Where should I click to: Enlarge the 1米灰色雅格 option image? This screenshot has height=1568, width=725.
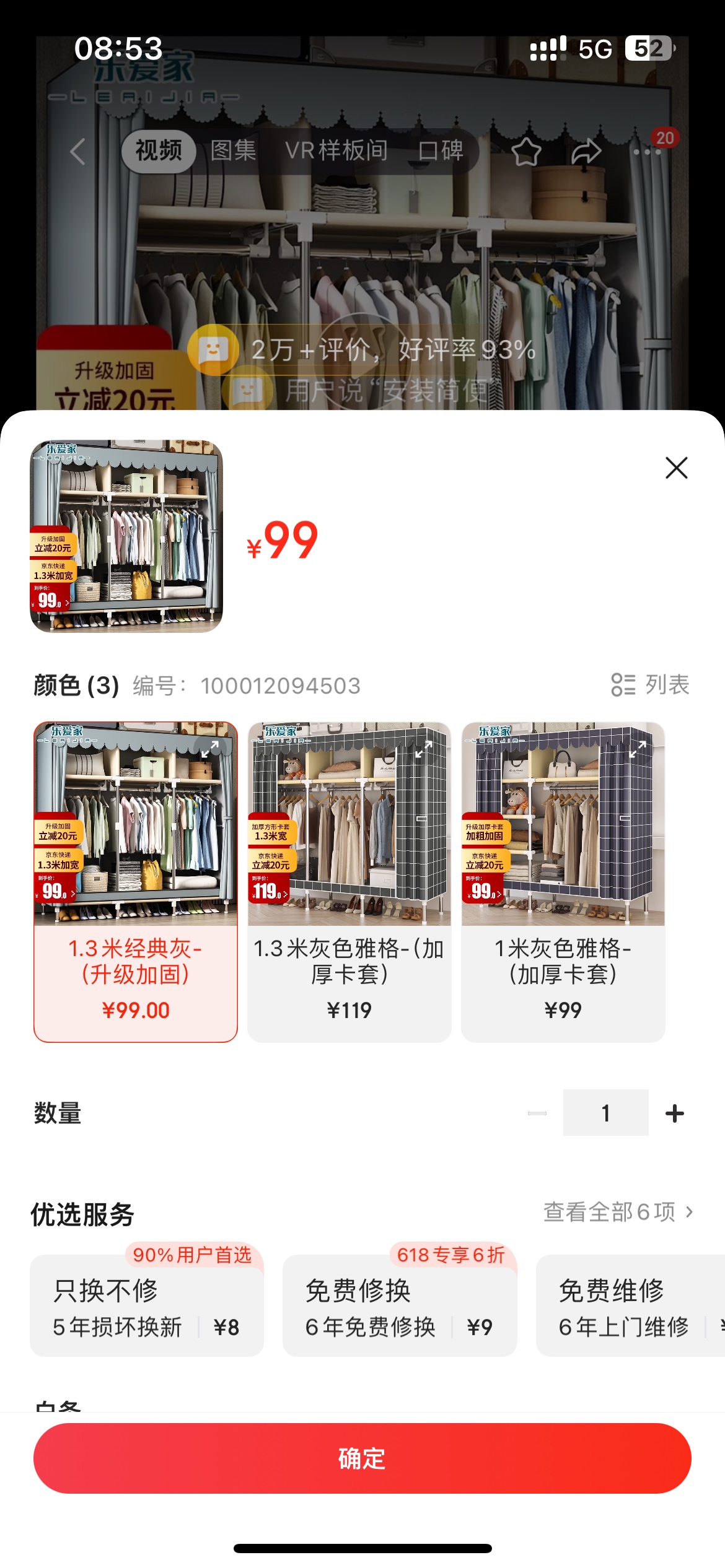638,750
